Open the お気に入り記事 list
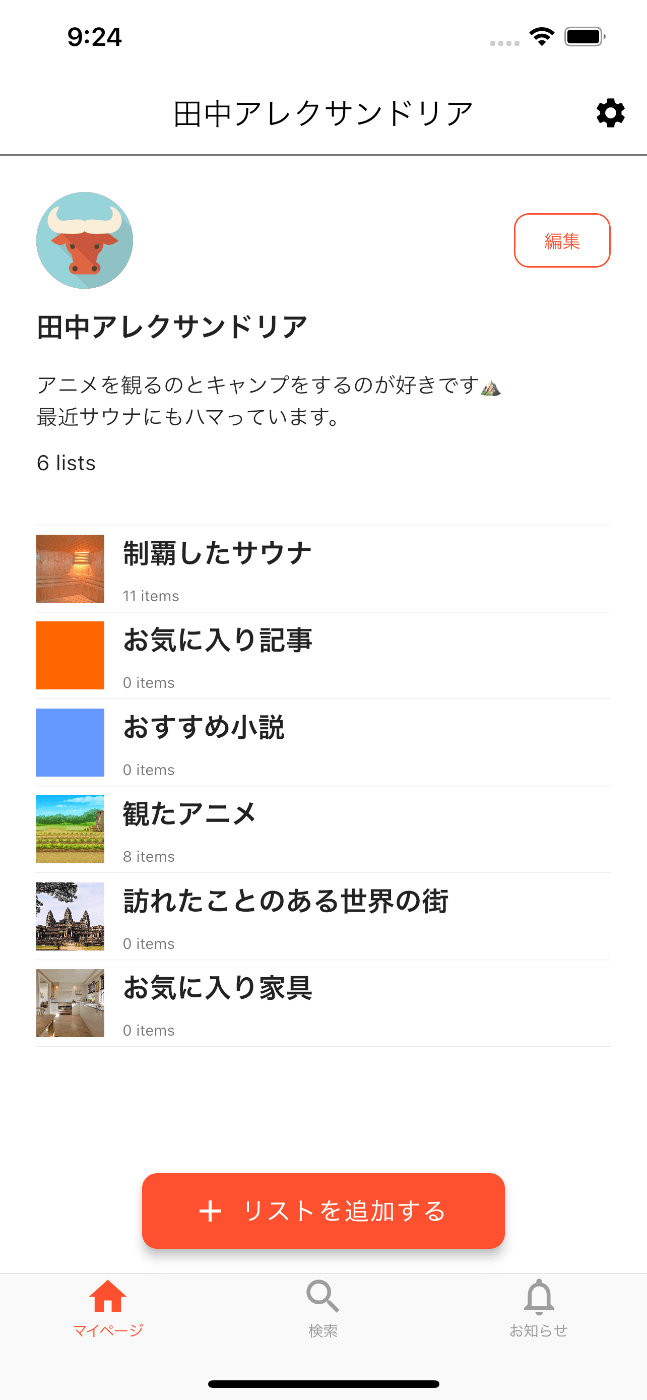 coord(323,655)
